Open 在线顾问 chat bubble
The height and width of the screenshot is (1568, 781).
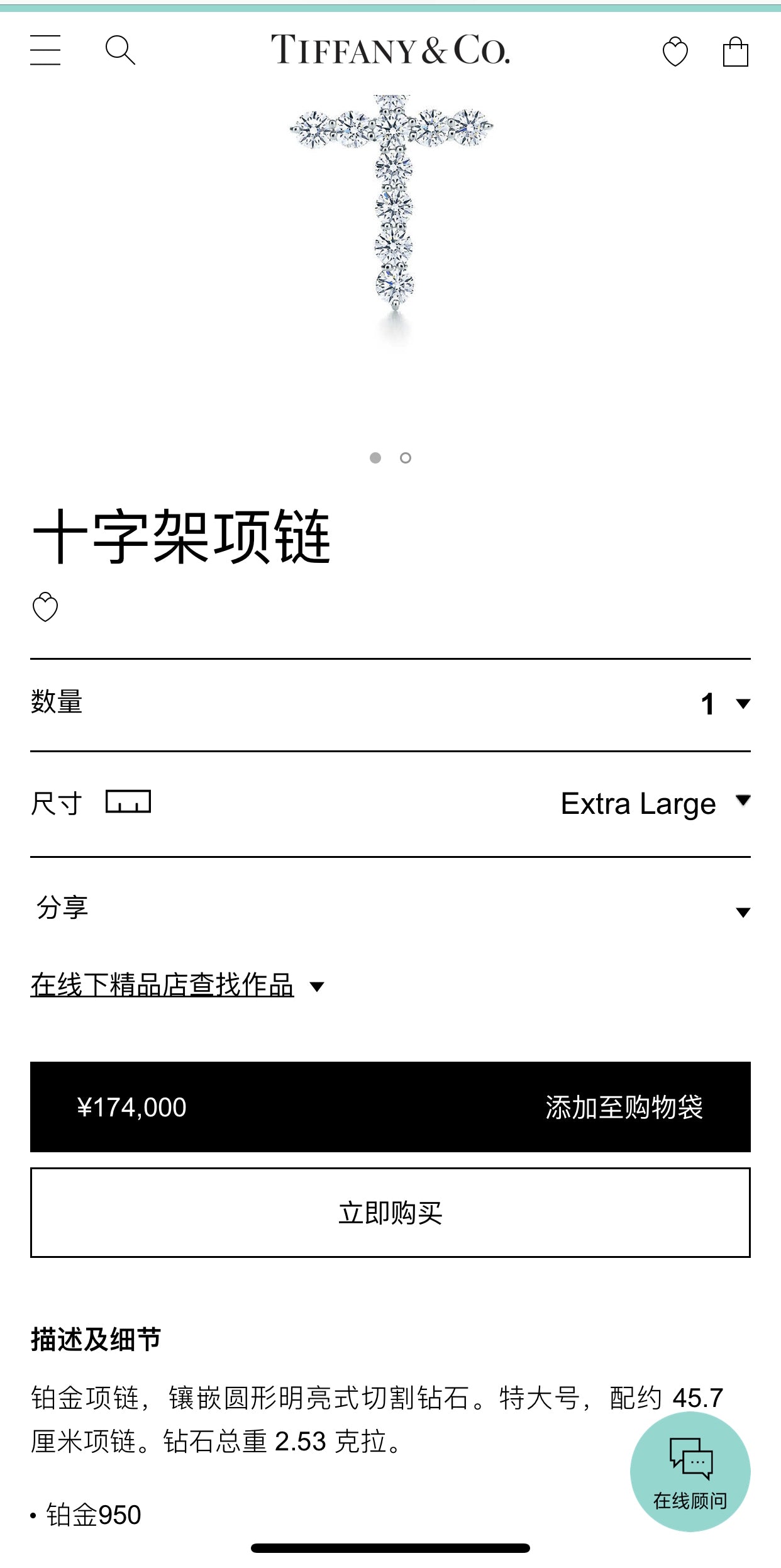[690, 1471]
